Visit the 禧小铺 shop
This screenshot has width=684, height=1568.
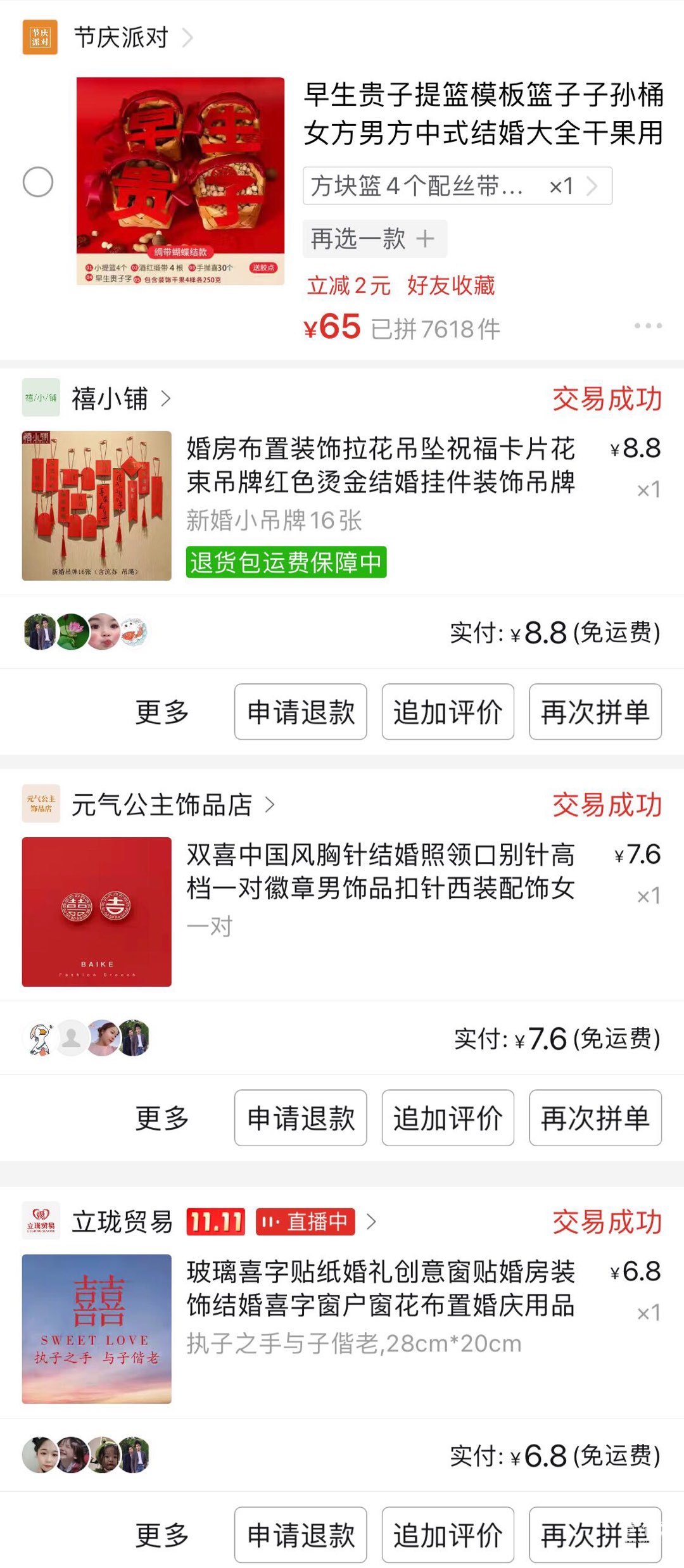pyautogui.click(x=110, y=398)
